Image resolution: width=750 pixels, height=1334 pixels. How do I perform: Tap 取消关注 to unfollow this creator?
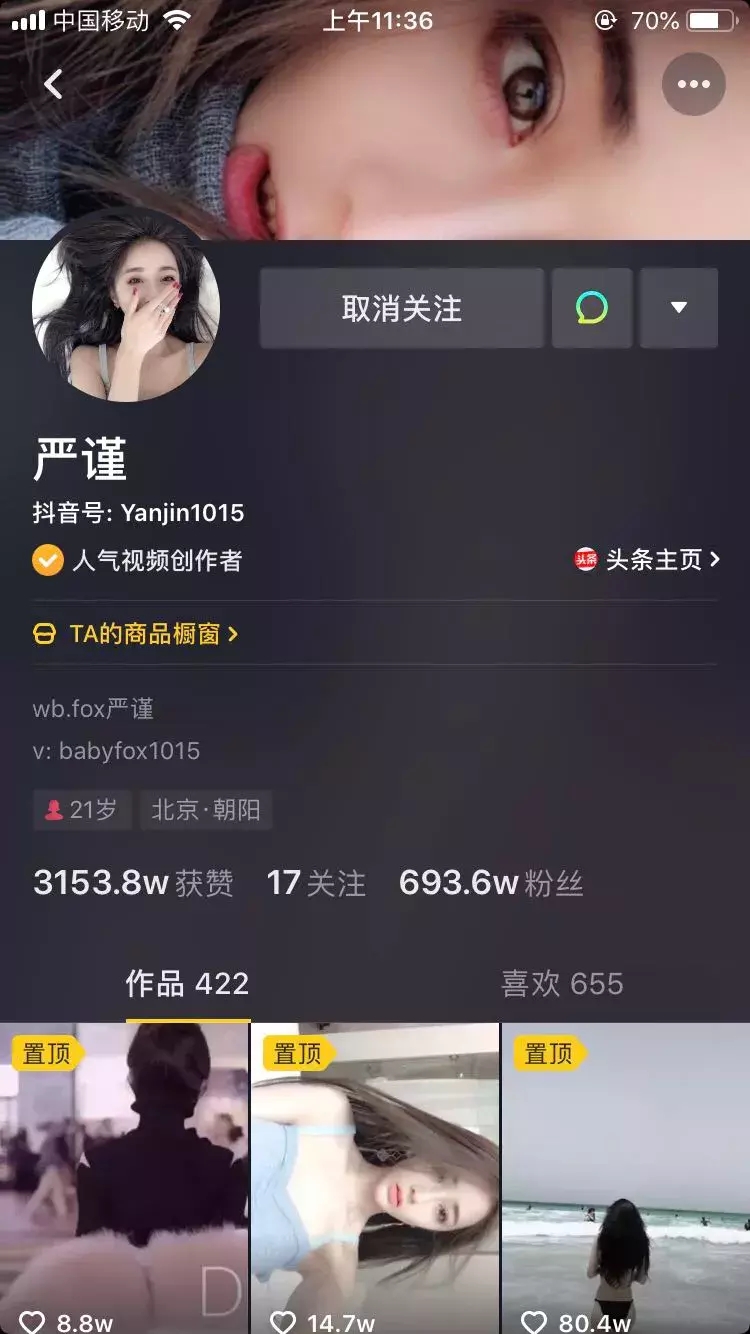click(402, 308)
